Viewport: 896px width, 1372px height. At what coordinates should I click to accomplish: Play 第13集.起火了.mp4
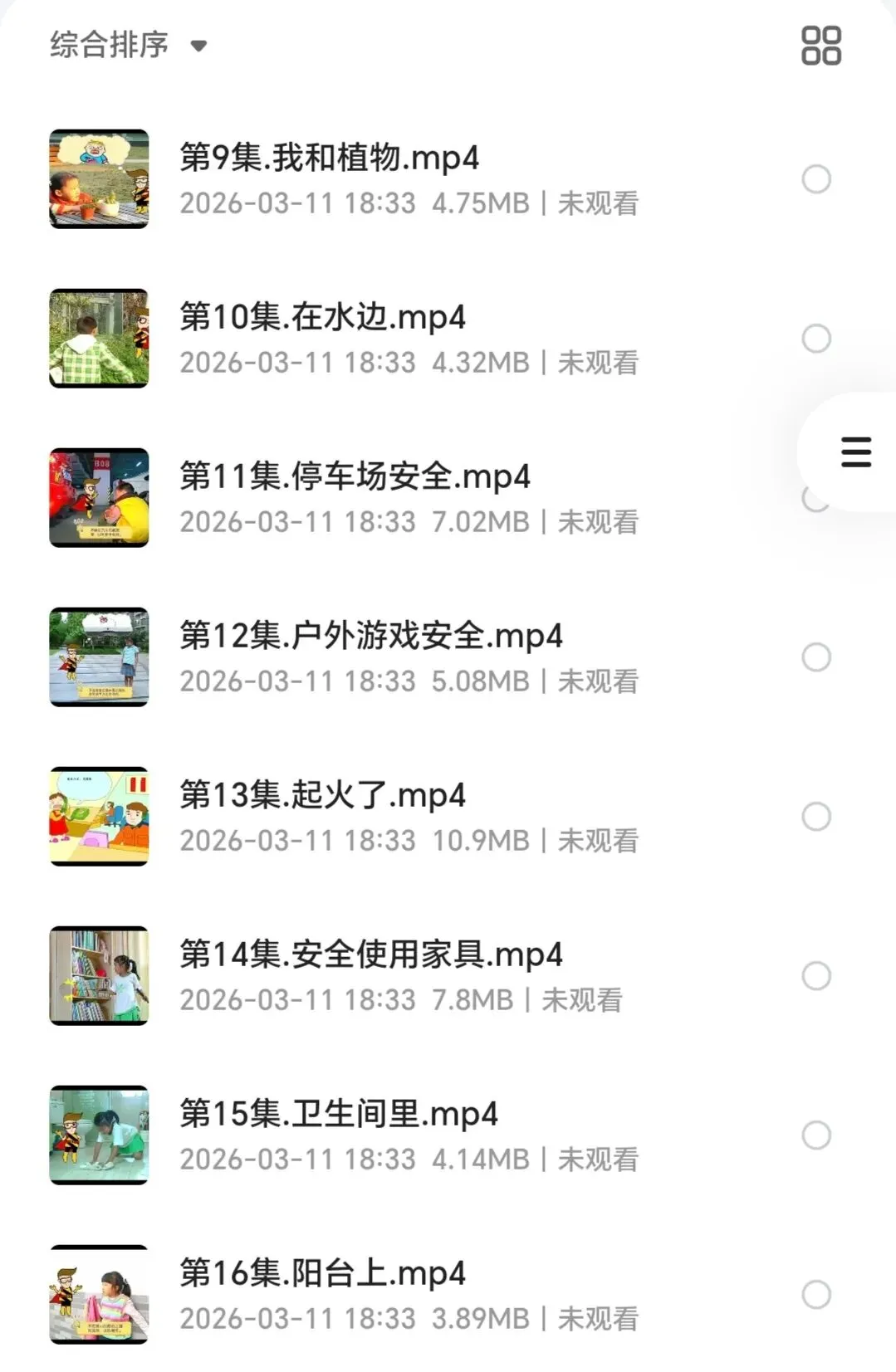pos(322,795)
